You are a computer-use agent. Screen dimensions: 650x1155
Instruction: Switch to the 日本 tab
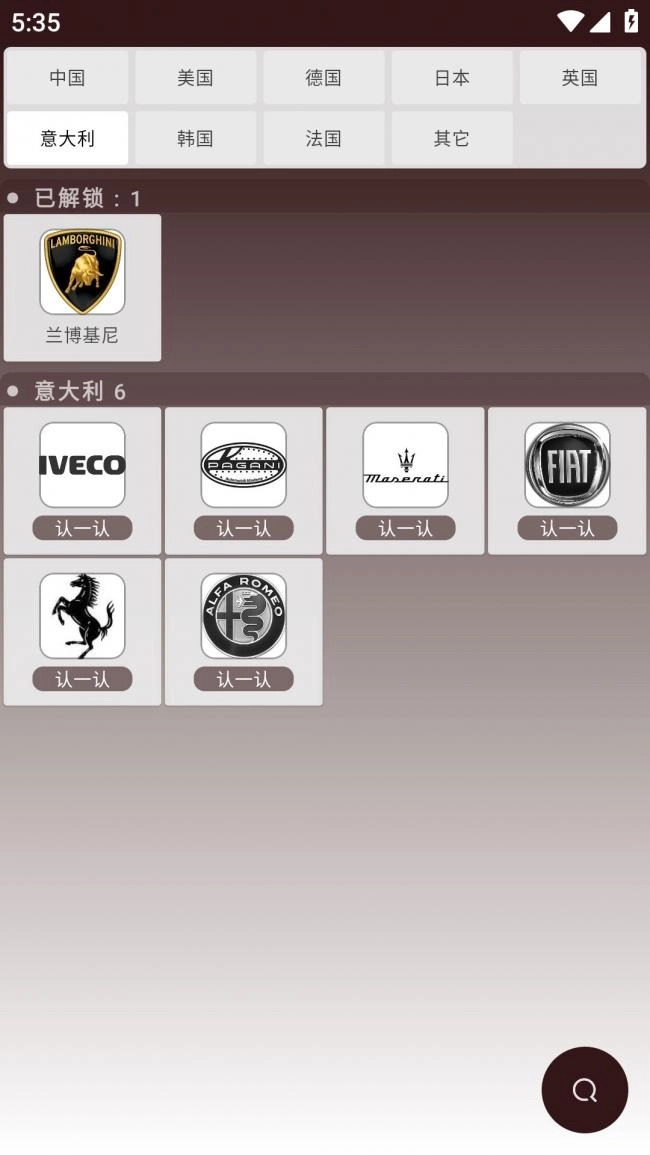pyautogui.click(x=451, y=78)
